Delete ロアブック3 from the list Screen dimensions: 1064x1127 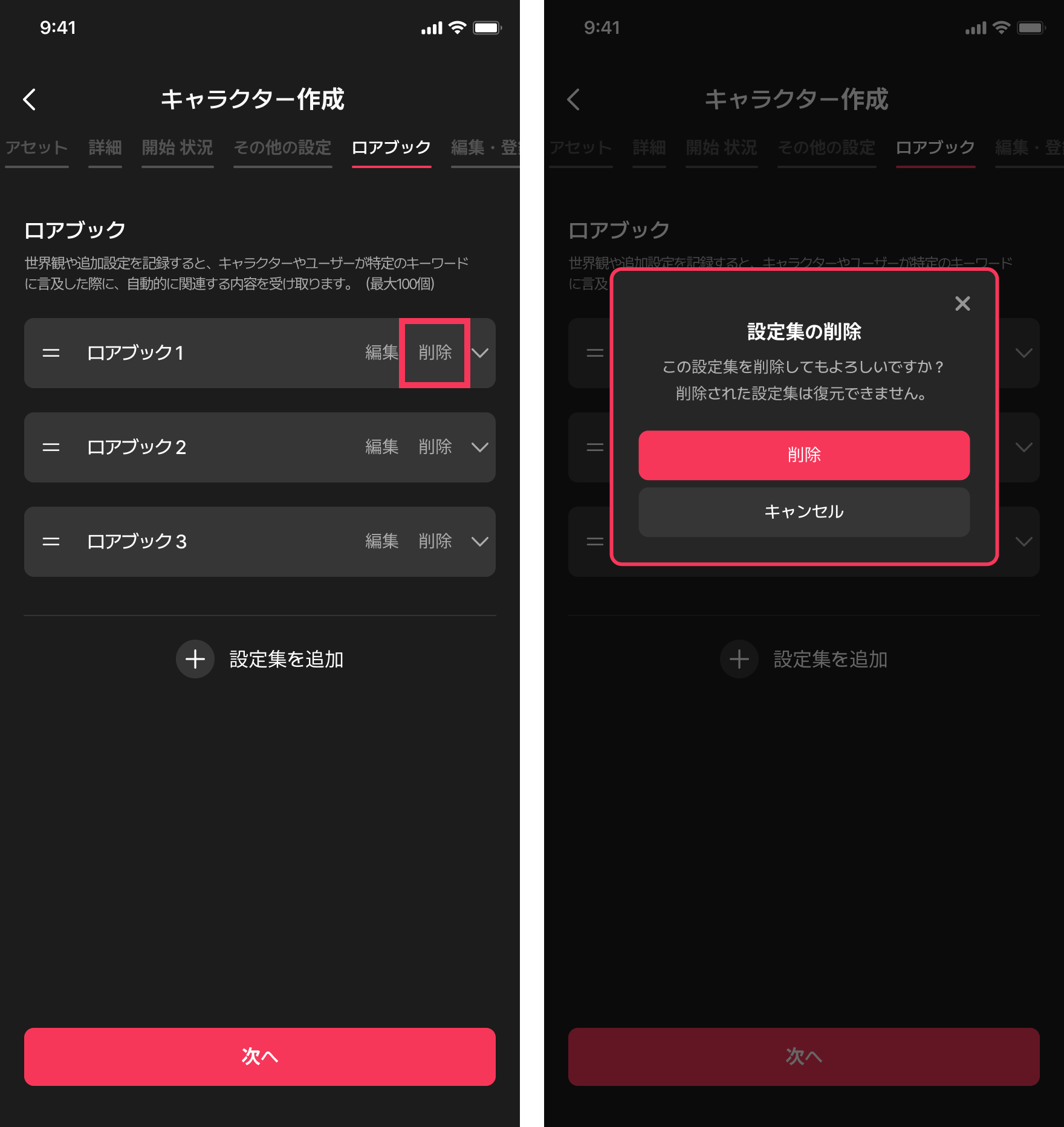[x=435, y=541]
